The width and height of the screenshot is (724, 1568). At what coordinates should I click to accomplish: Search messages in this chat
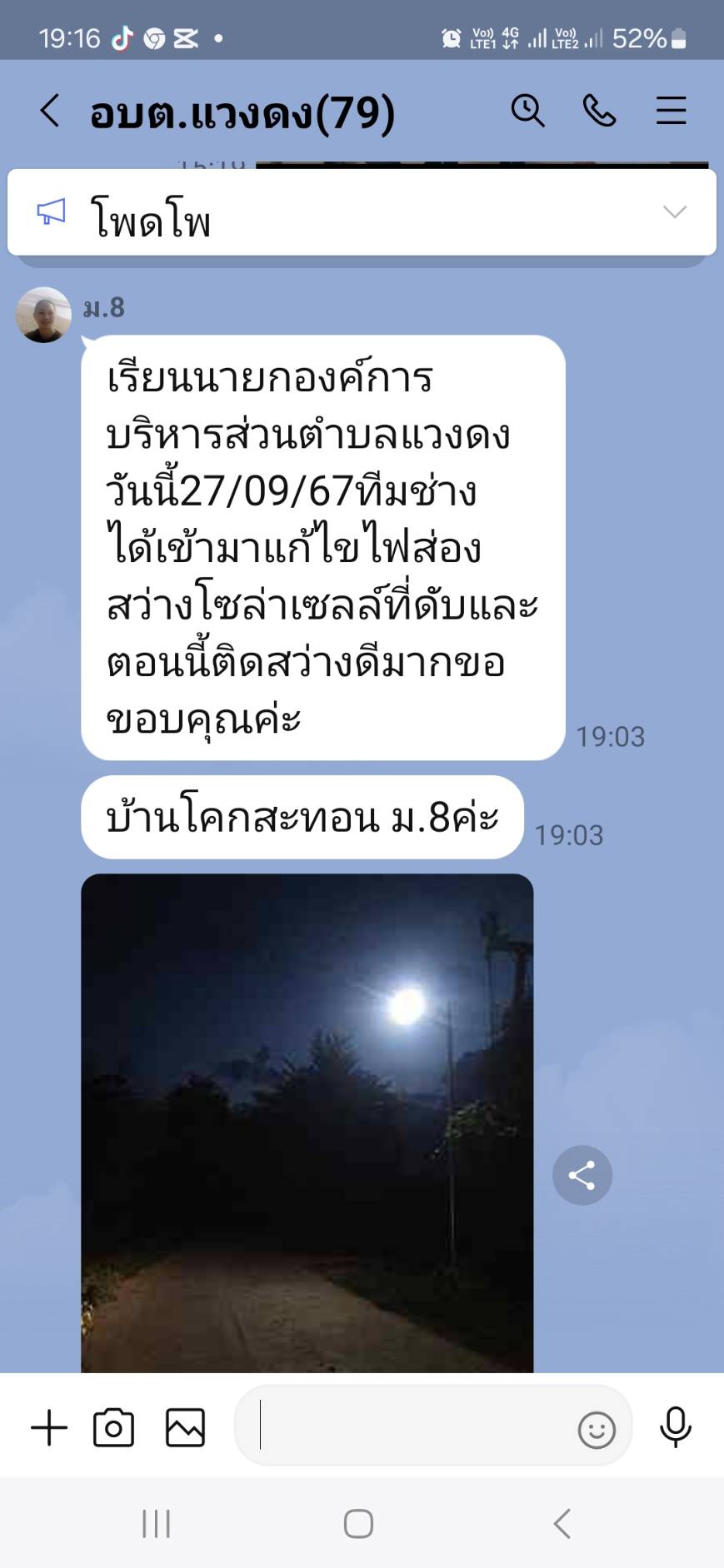click(x=527, y=111)
